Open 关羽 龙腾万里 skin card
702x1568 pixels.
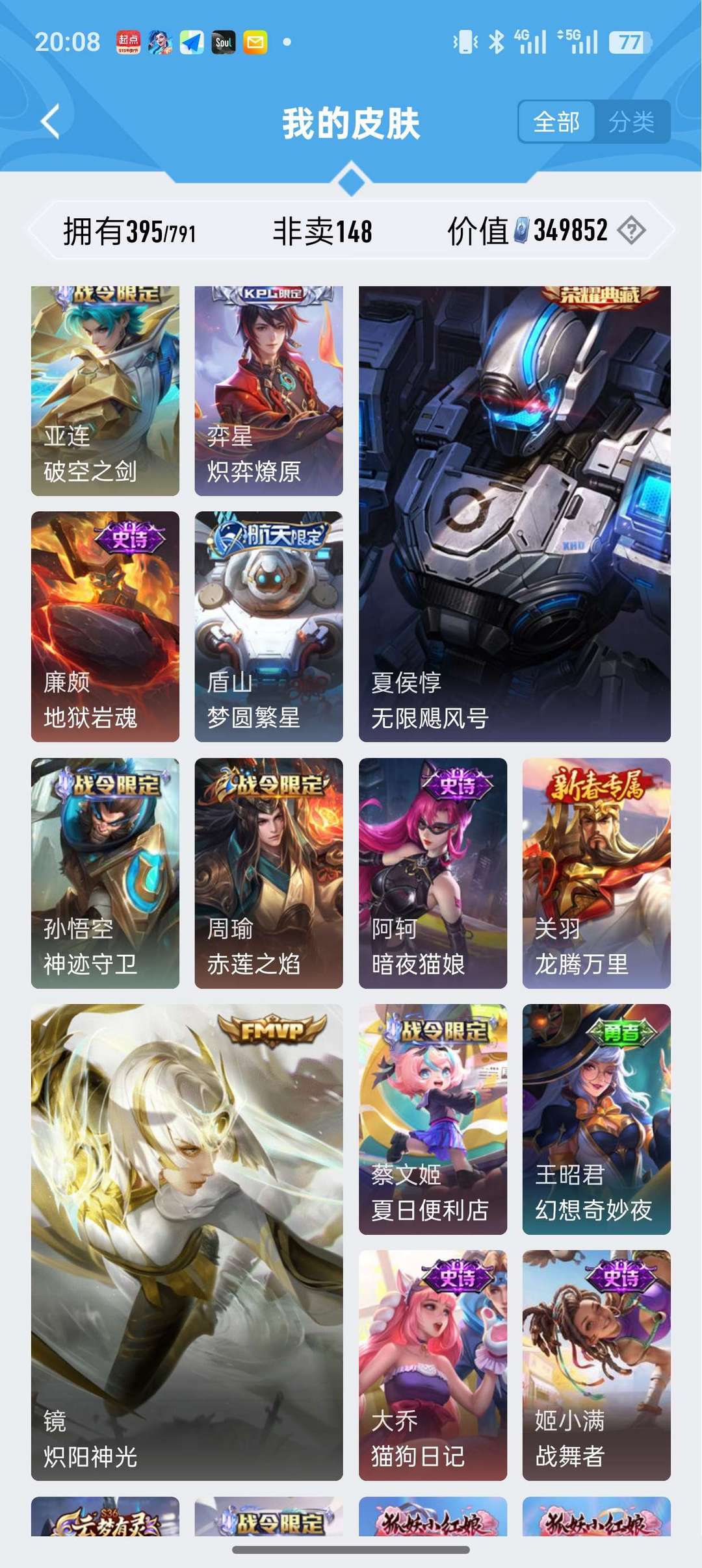596,872
